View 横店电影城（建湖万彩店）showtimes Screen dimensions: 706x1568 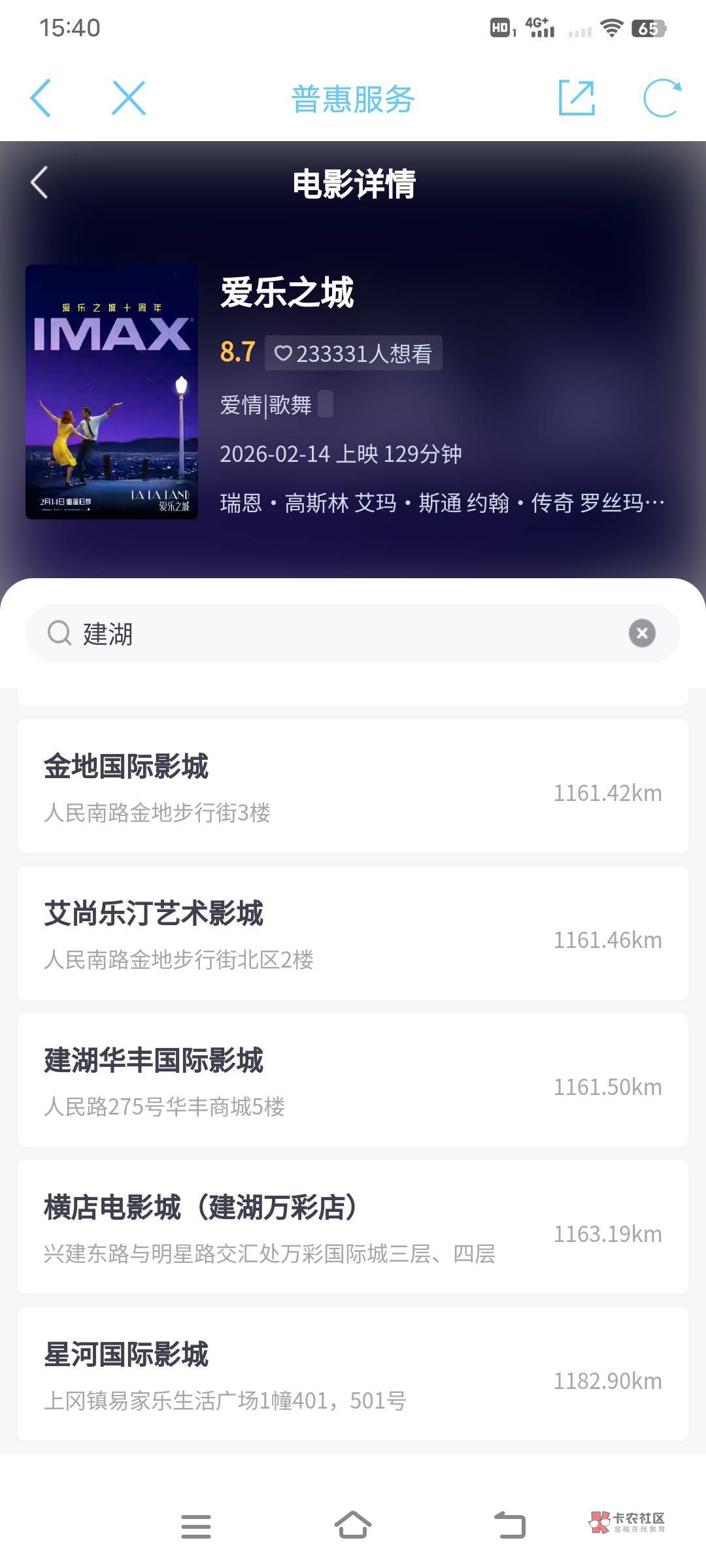click(x=353, y=1227)
